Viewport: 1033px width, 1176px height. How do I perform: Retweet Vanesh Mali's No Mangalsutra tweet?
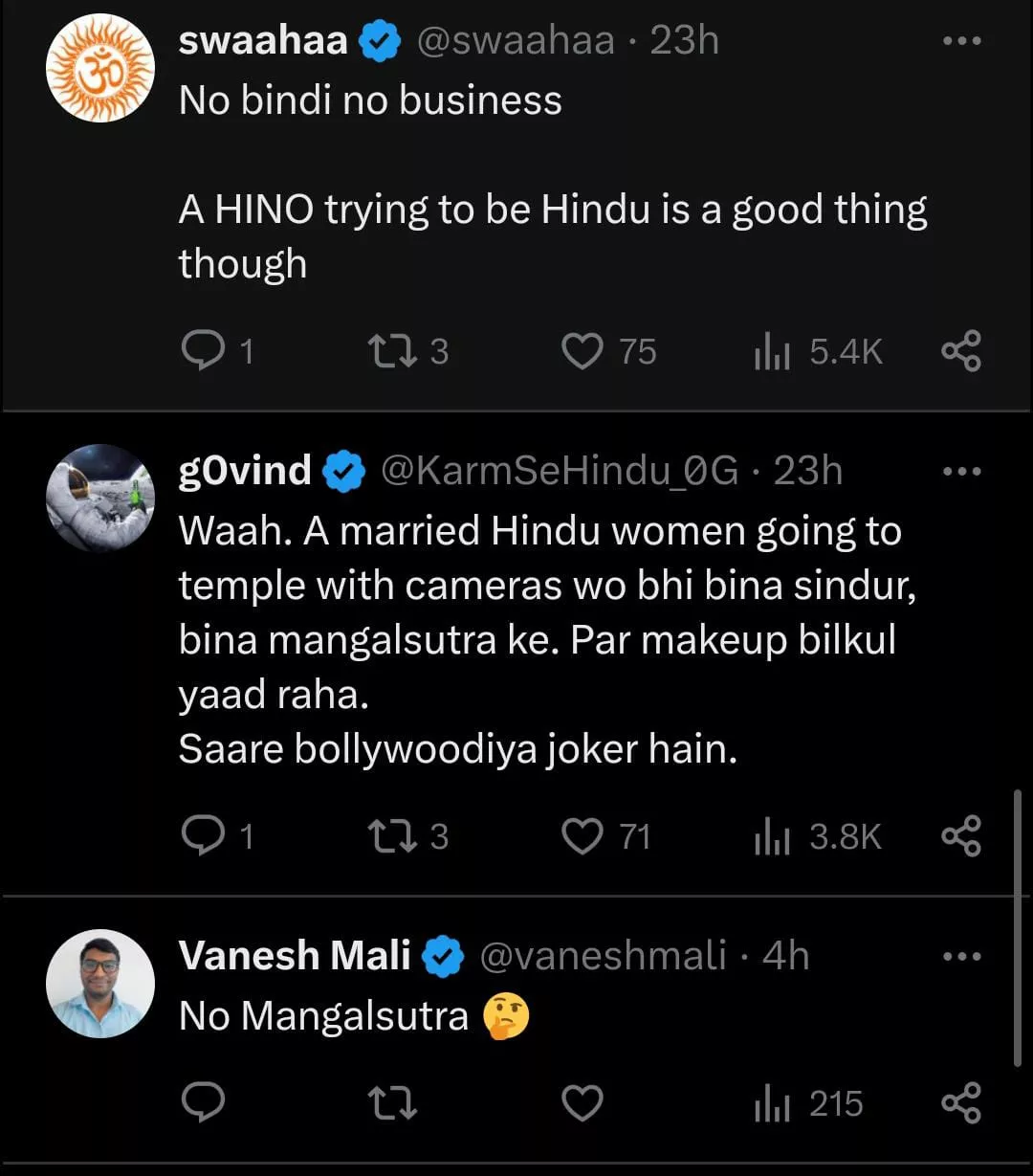point(391,1103)
